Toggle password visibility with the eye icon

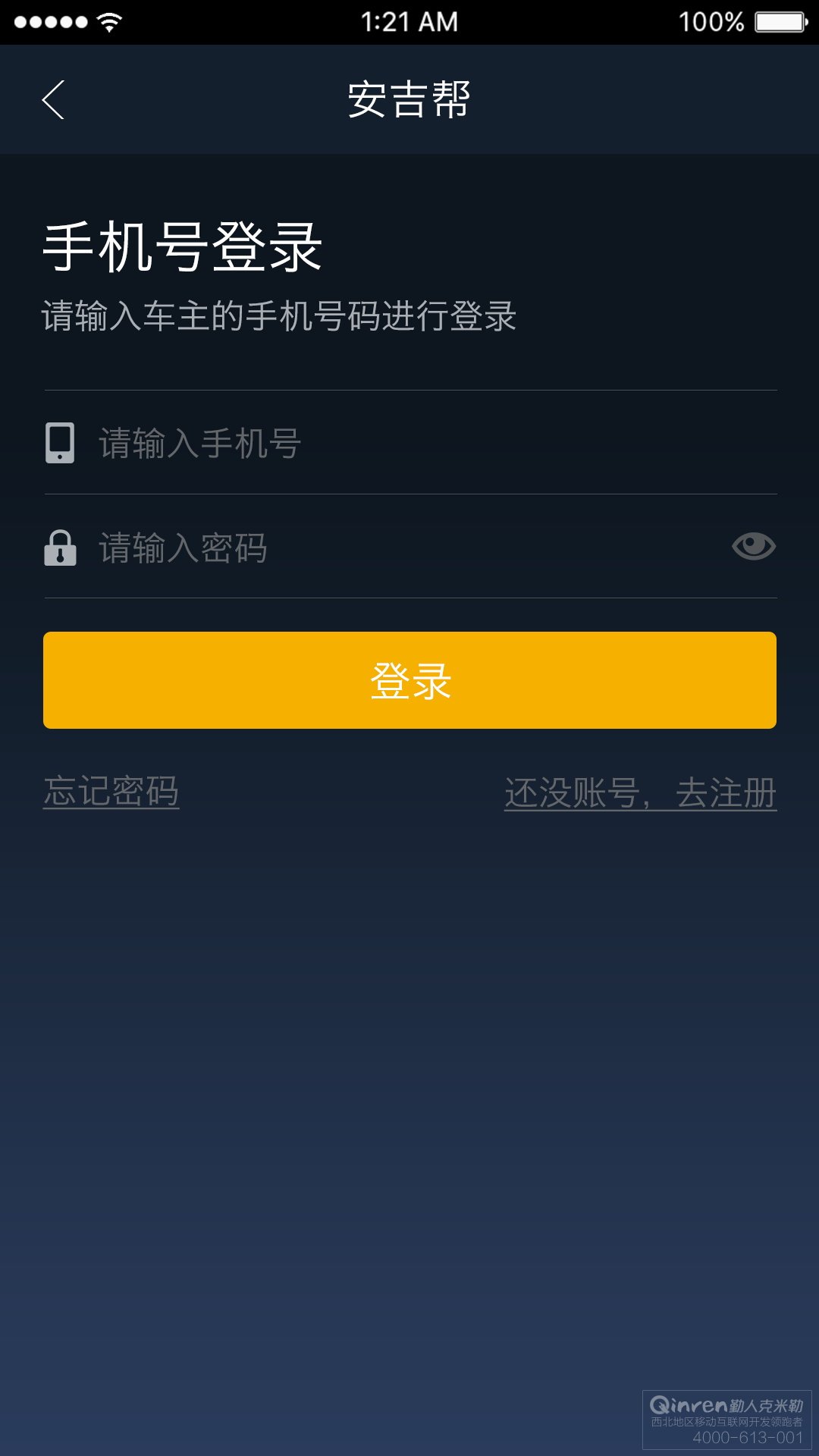753,546
